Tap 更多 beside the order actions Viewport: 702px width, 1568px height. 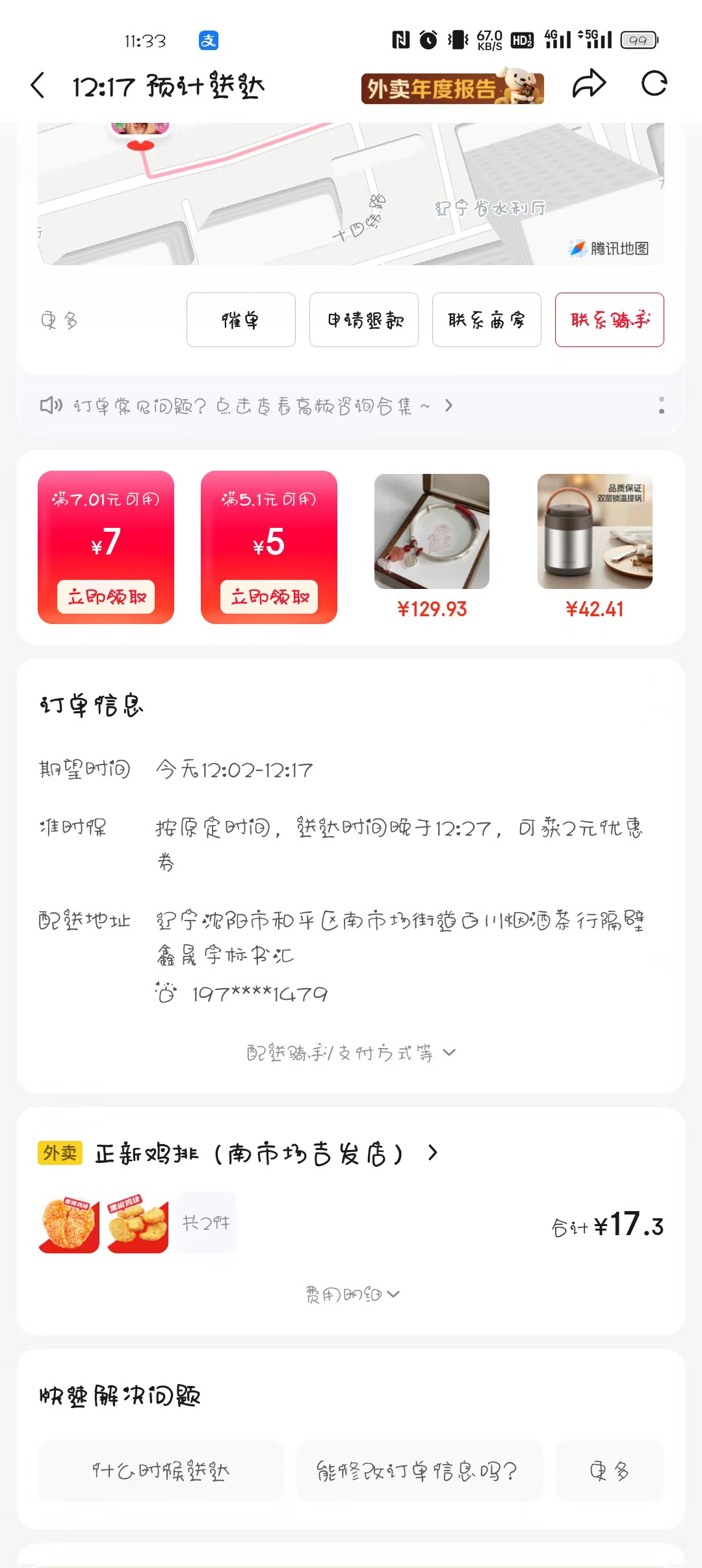[59, 320]
